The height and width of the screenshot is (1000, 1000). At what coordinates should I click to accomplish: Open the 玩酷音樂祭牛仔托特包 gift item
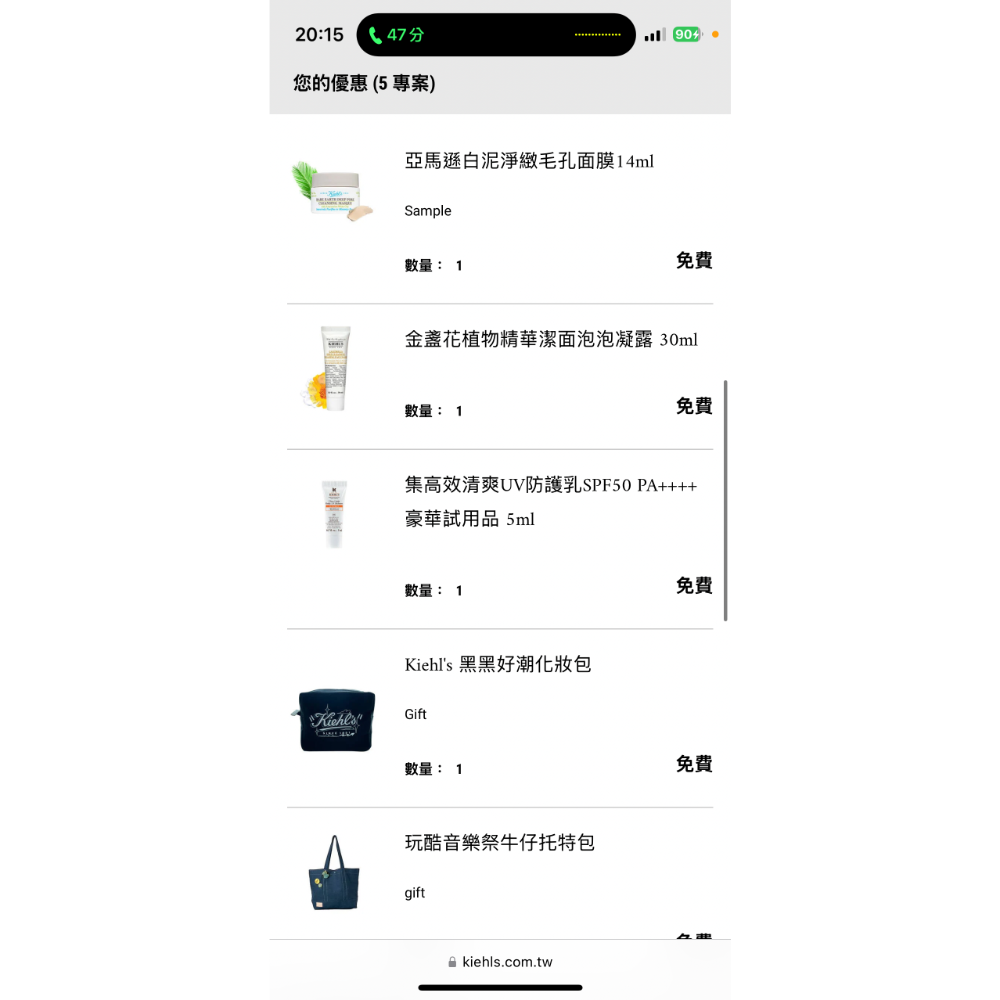pyautogui.click(x=500, y=843)
